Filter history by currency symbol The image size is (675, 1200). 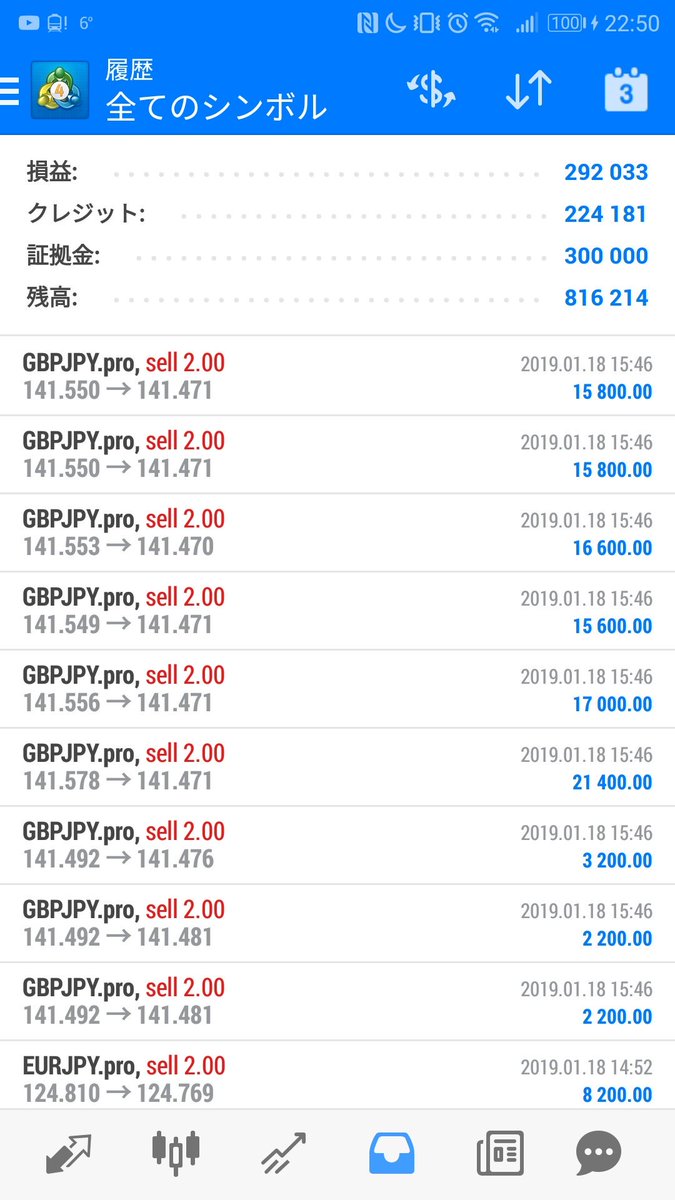(x=430, y=91)
